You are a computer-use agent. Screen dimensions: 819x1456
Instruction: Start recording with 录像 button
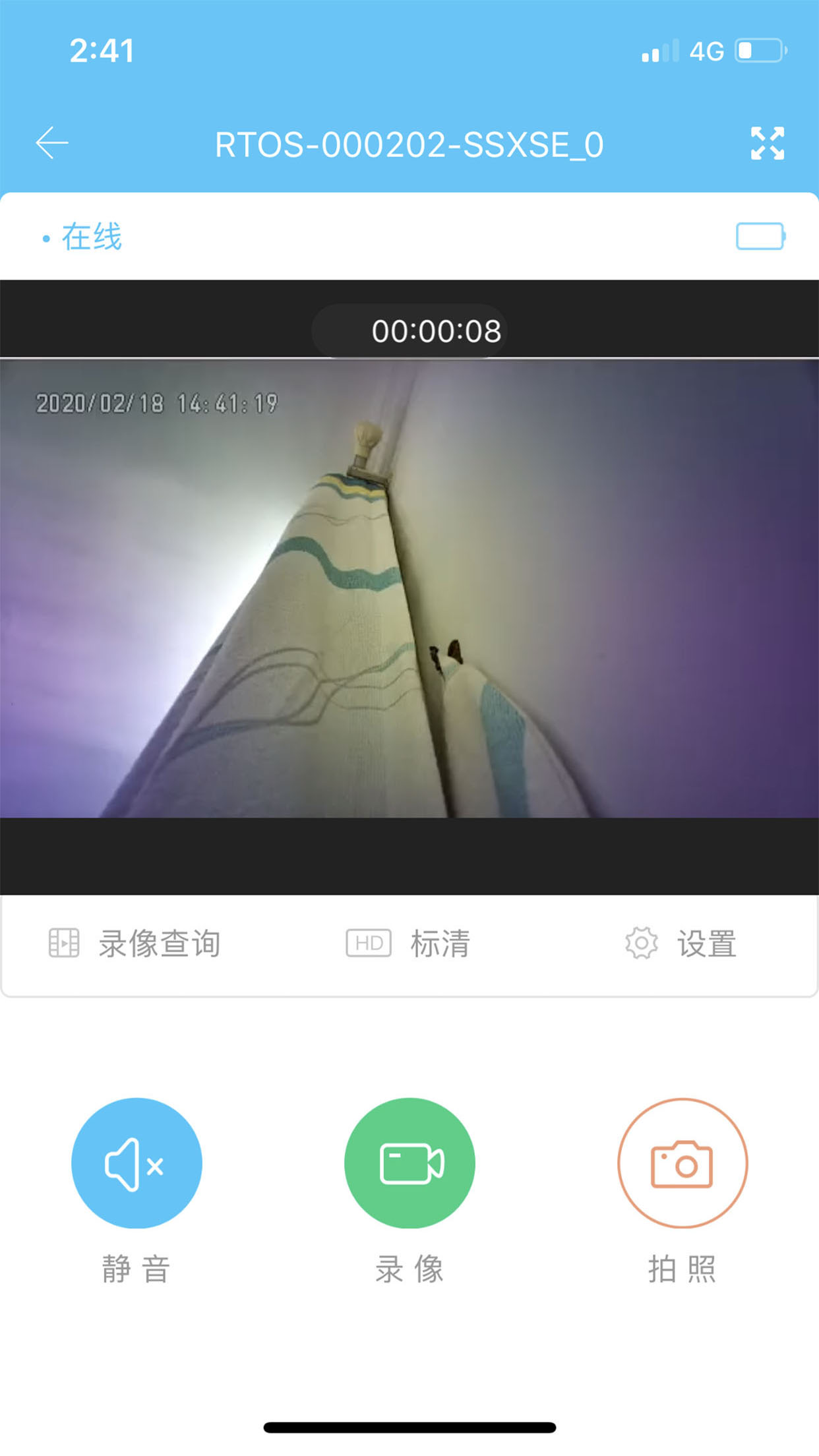coord(409,1163)
